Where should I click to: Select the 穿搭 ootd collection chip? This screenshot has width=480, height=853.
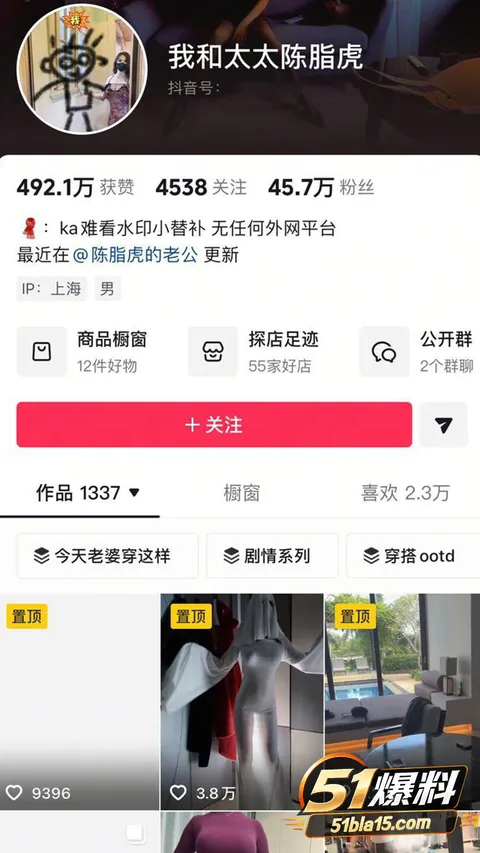(413, 555)
